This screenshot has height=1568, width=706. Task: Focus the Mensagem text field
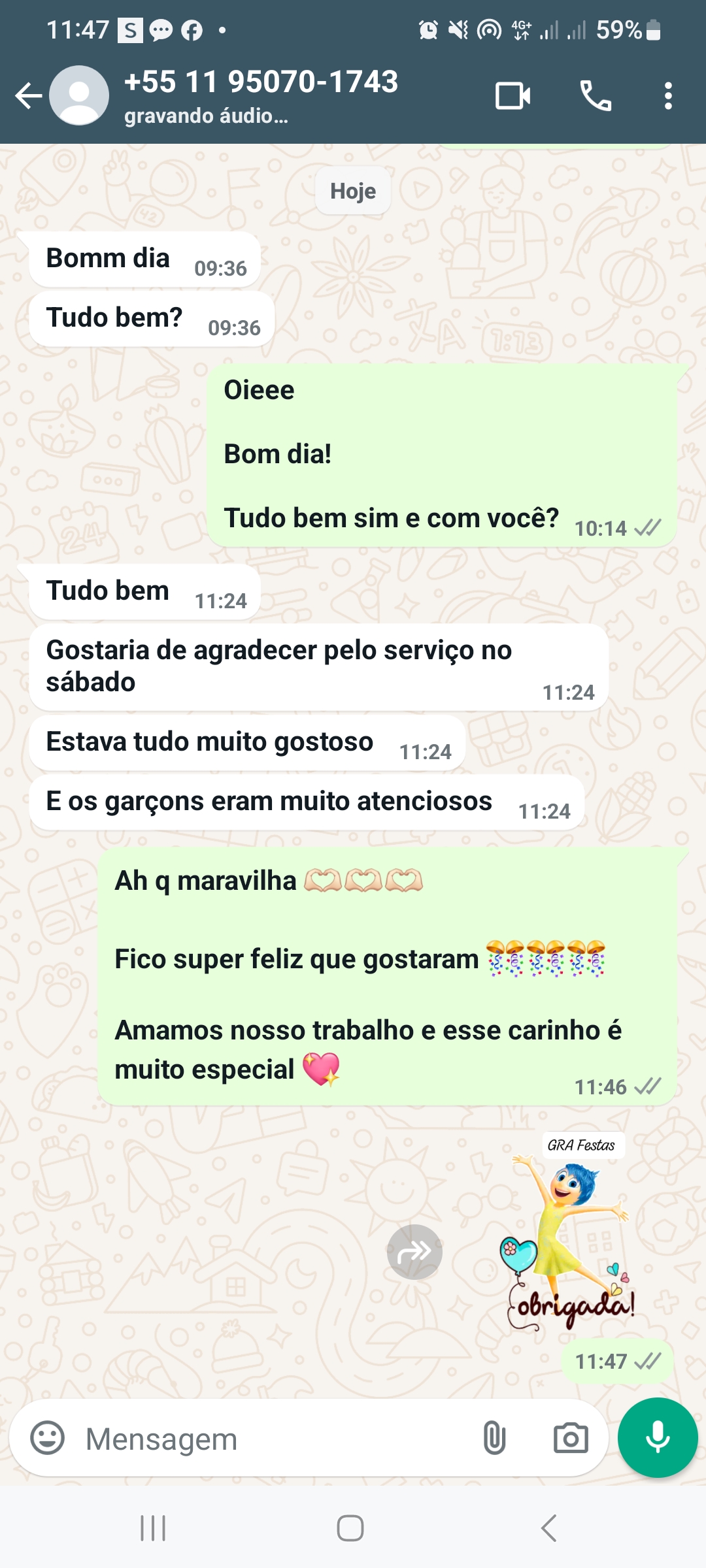pyautogui.click(x=275, y=1438)
